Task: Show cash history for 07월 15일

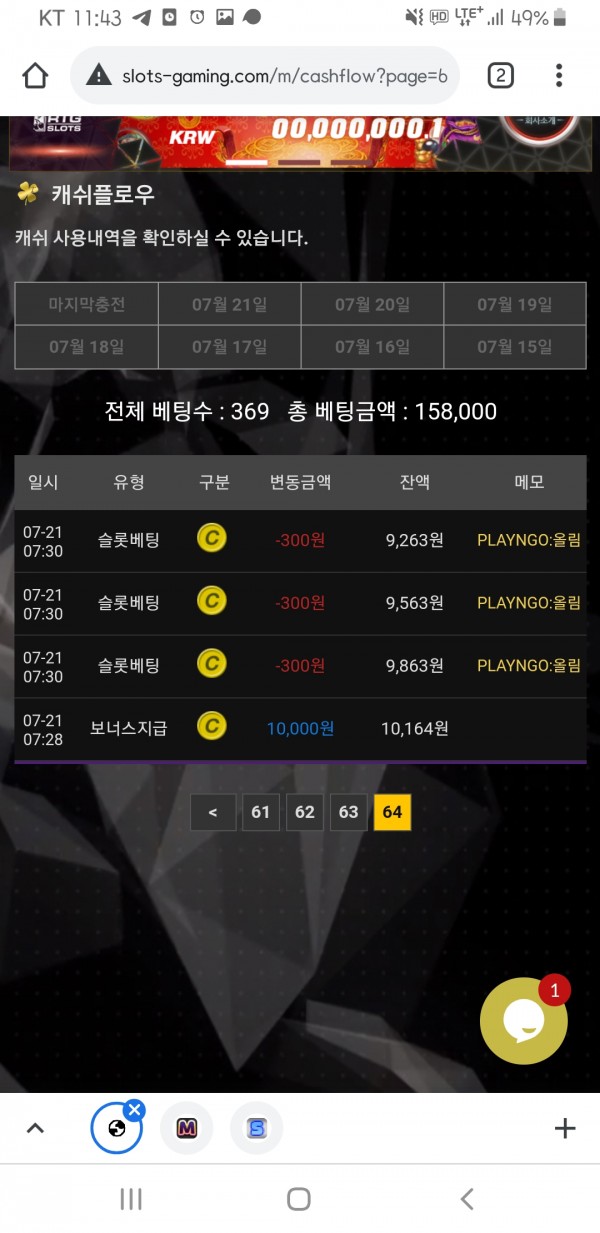Action: coord(514,346)
